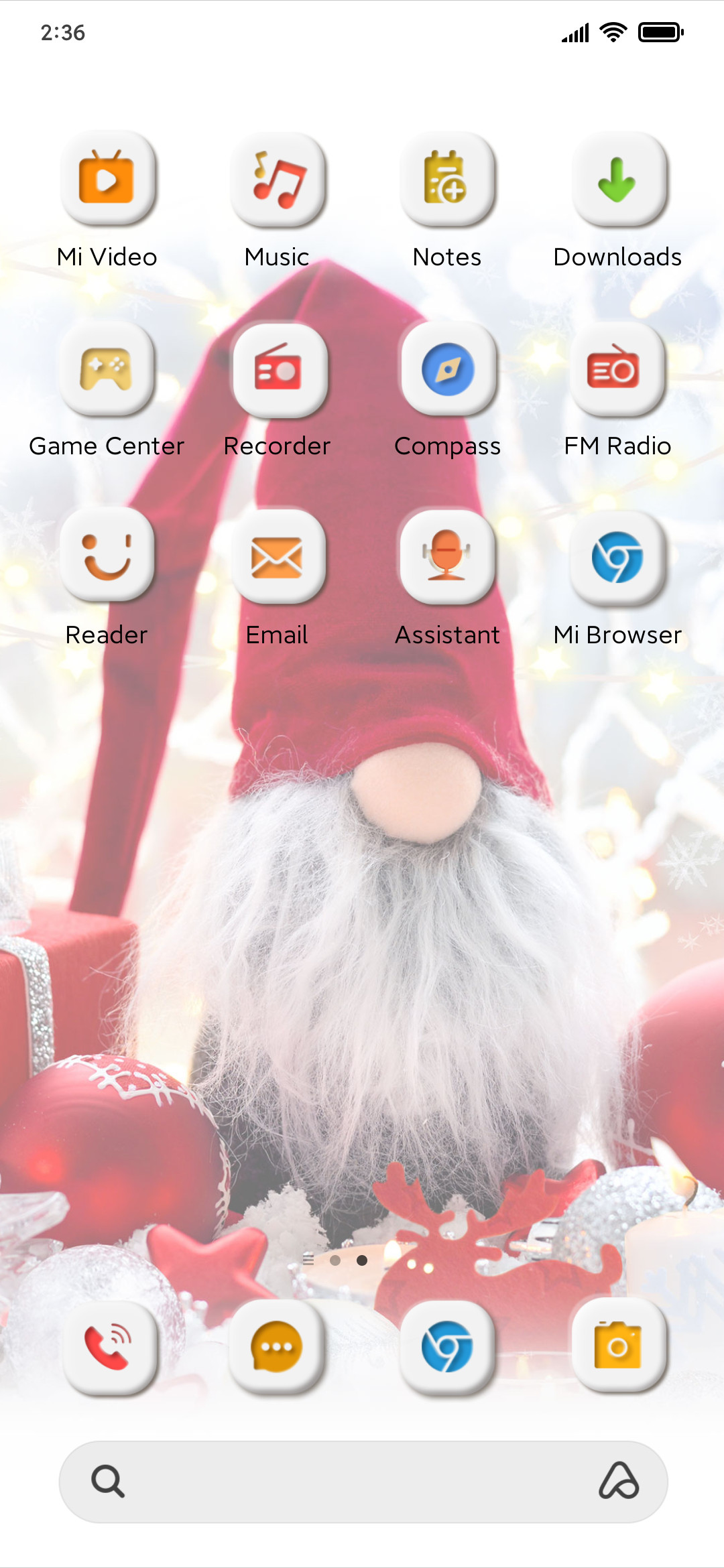This screenshot has height=1568, width=724.
Task: Open the camera from the dock
Action: 618,1347
